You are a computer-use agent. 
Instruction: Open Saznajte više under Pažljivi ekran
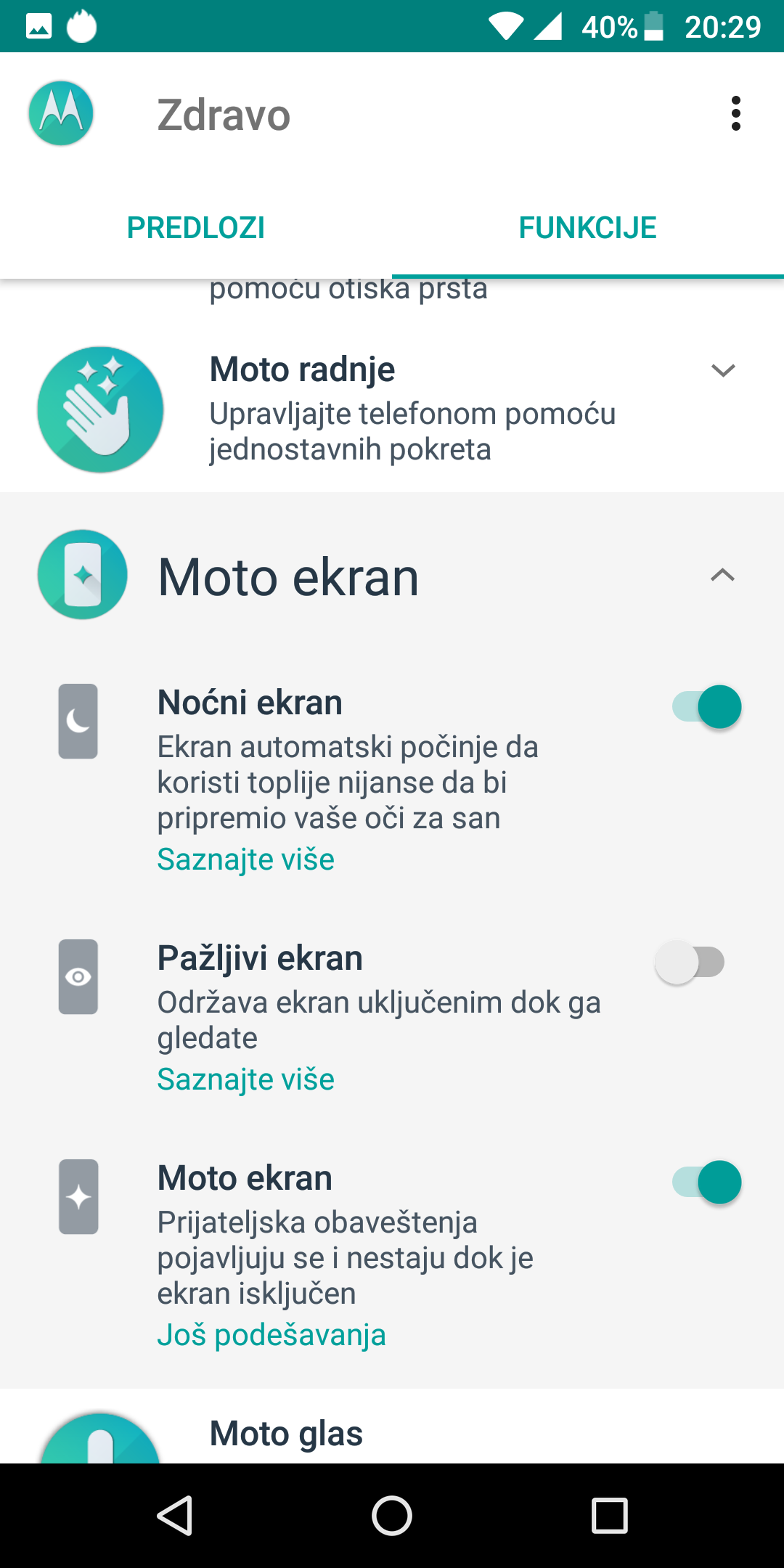point(246,1079)
